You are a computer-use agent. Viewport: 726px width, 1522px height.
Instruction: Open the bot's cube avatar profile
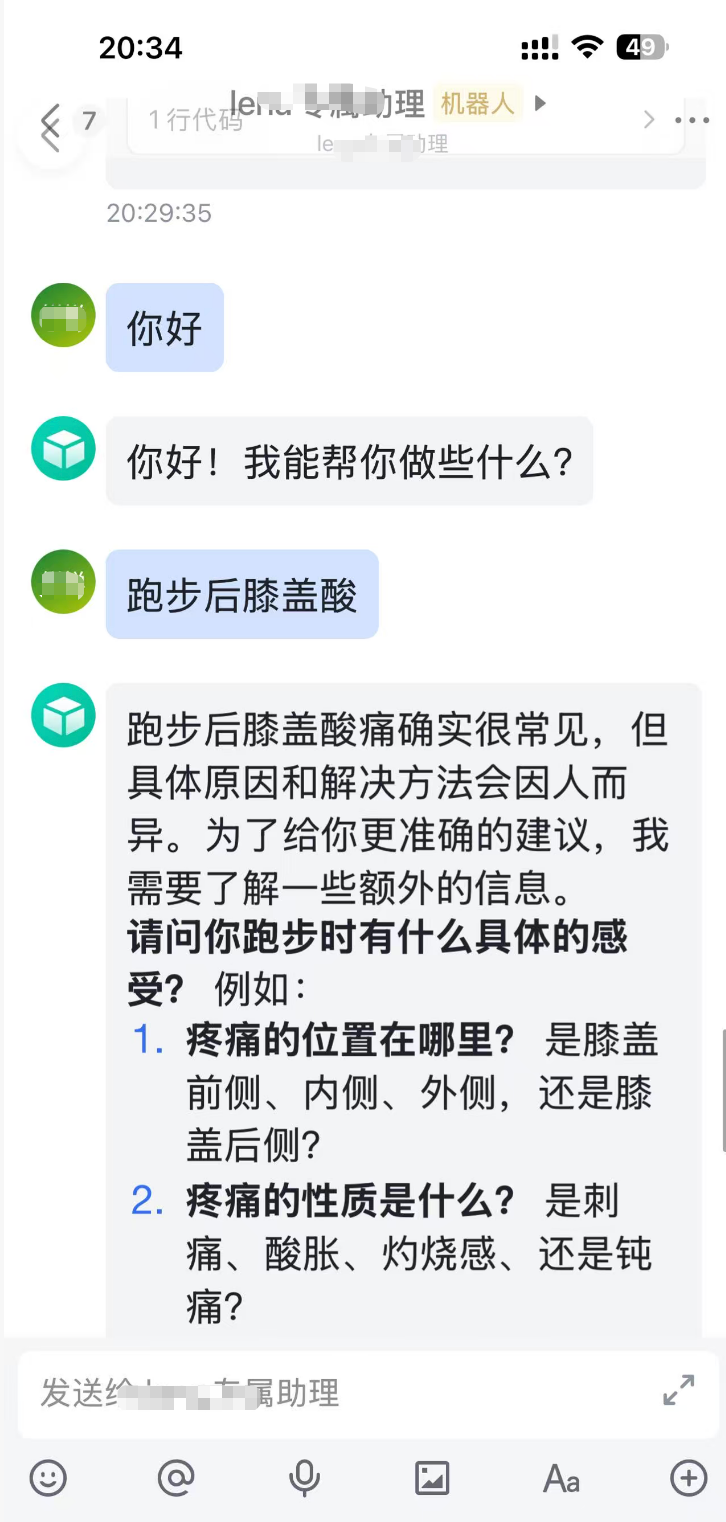pos(63,448)
